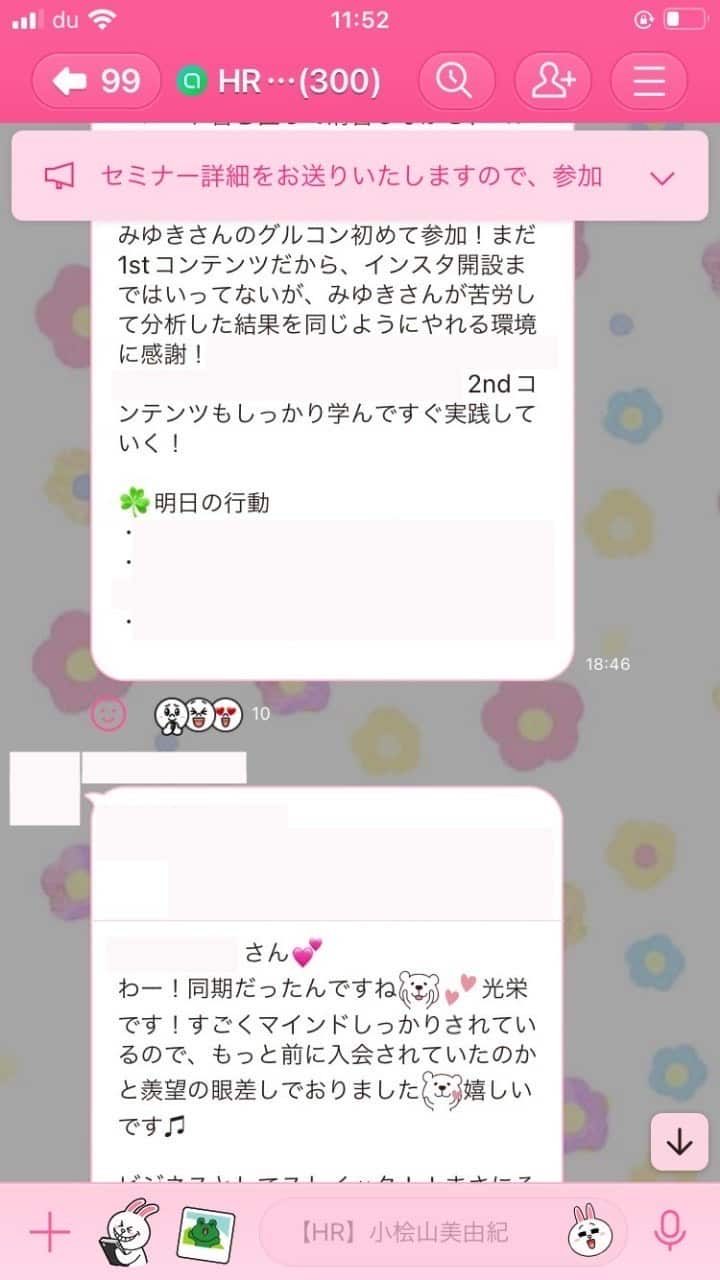Image resolution: width=720 pixels, height=1280 pixels.
Task: Expand the pinned seminar announcement
Action: (662, 177)
